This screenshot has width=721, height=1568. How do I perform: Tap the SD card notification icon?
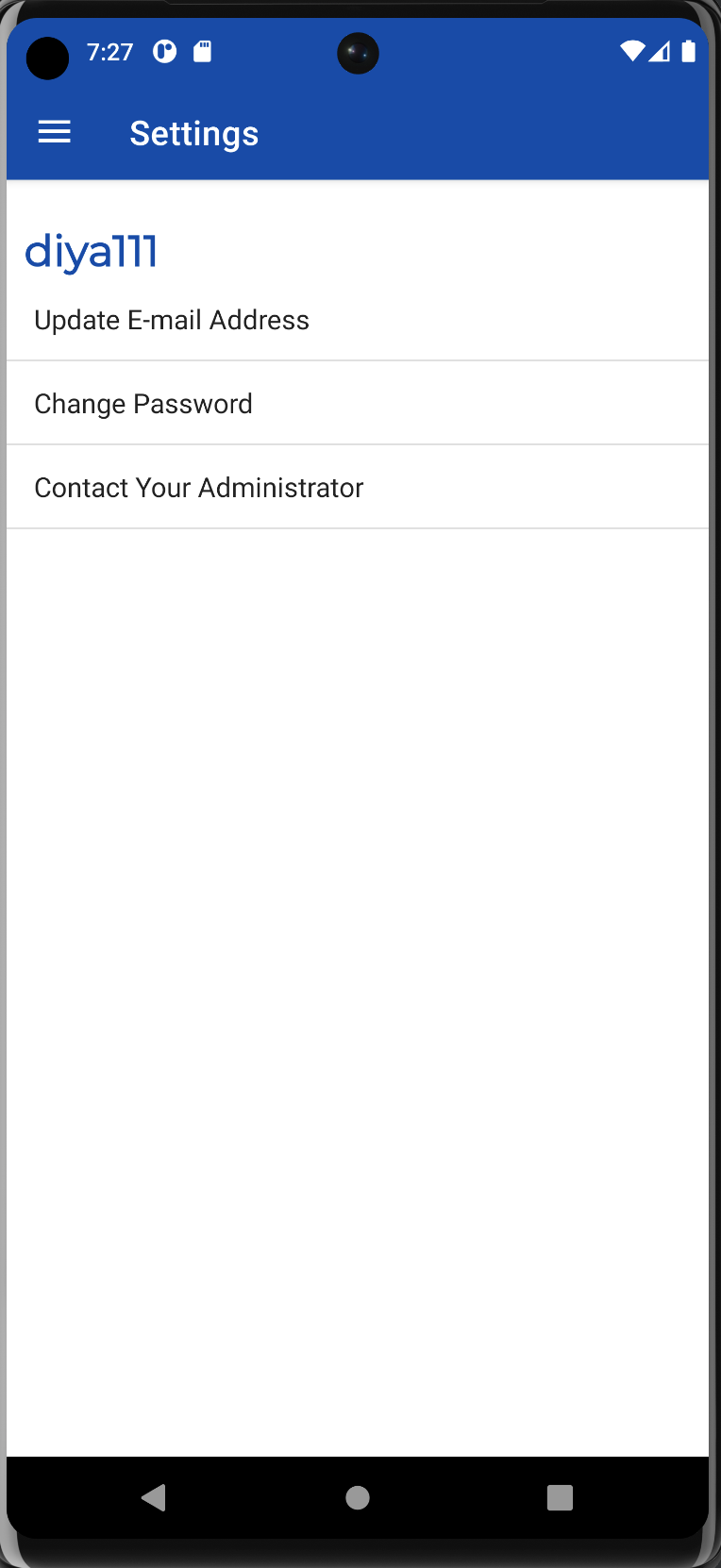(x=202, y=52)
